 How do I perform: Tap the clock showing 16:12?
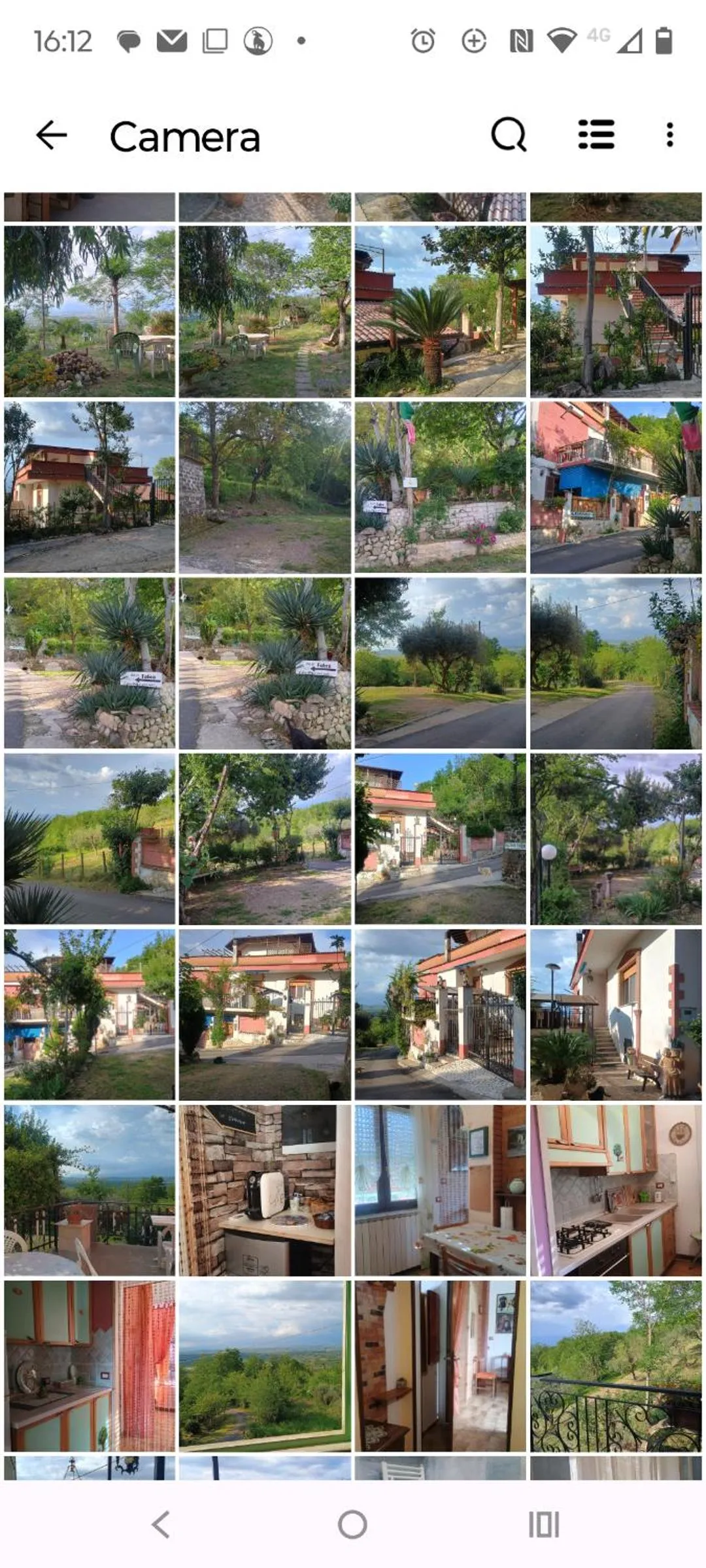pyautogui.click(x=62, y=39)
